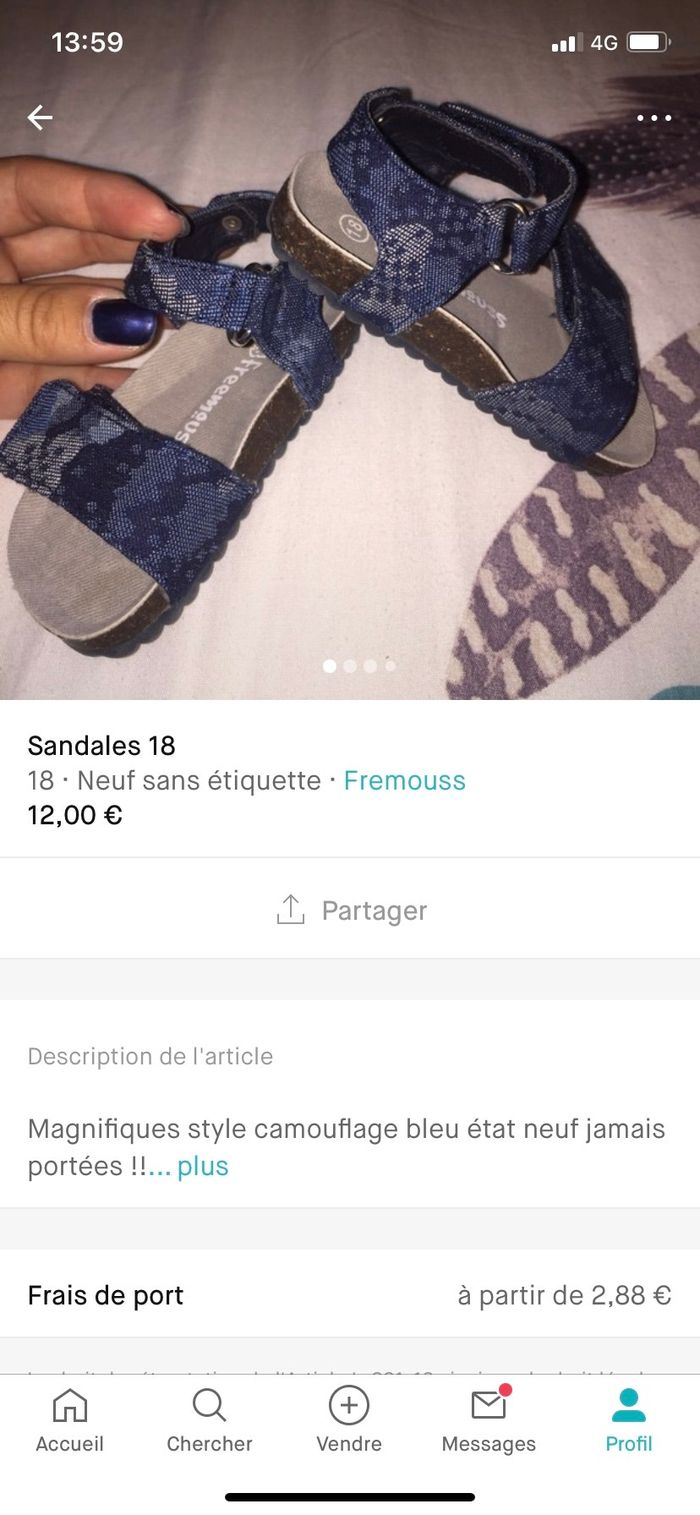Switch to the Chercher tab
Viewport: 700px width, 1515px height.
tap(209, 1420)
